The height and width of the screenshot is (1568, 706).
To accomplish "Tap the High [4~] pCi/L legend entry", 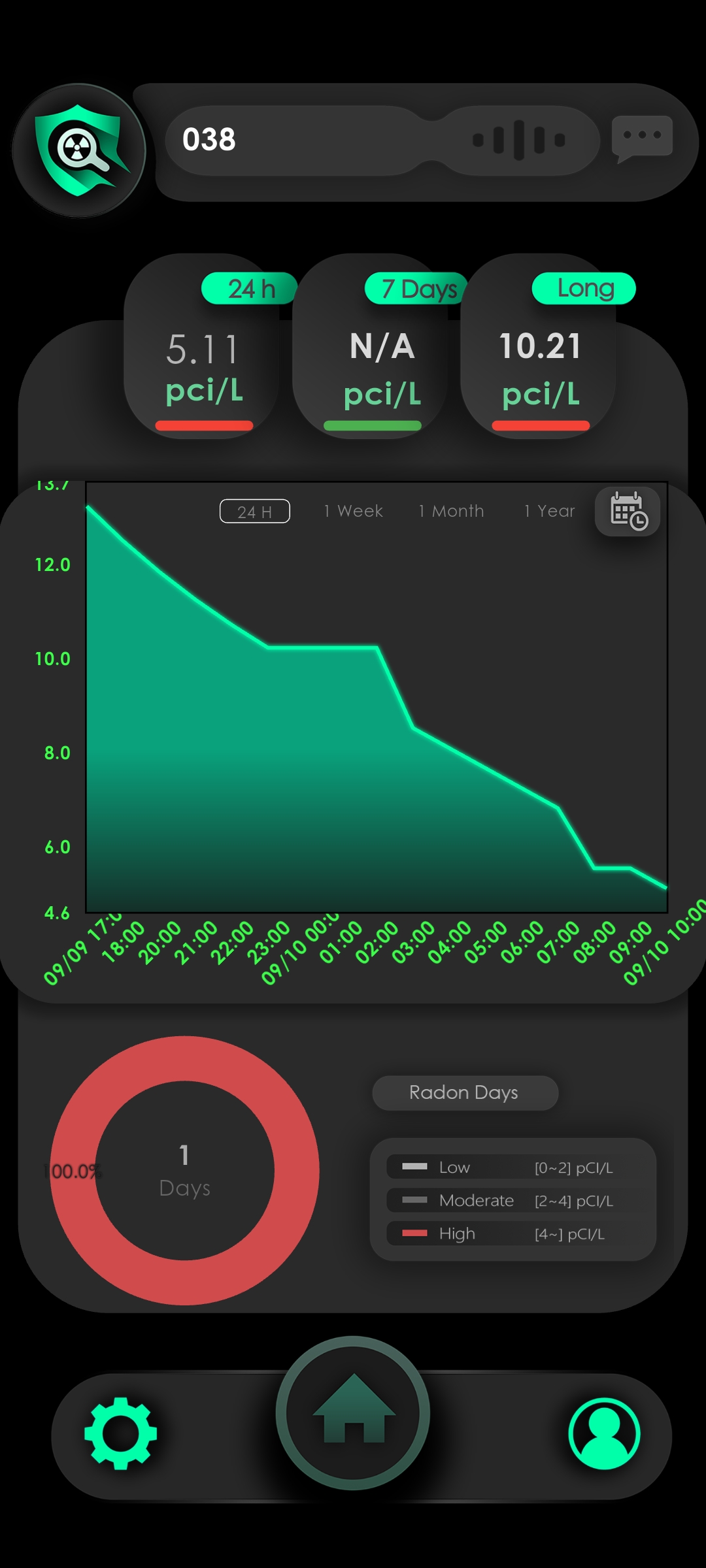I will tap(514, 1233).
